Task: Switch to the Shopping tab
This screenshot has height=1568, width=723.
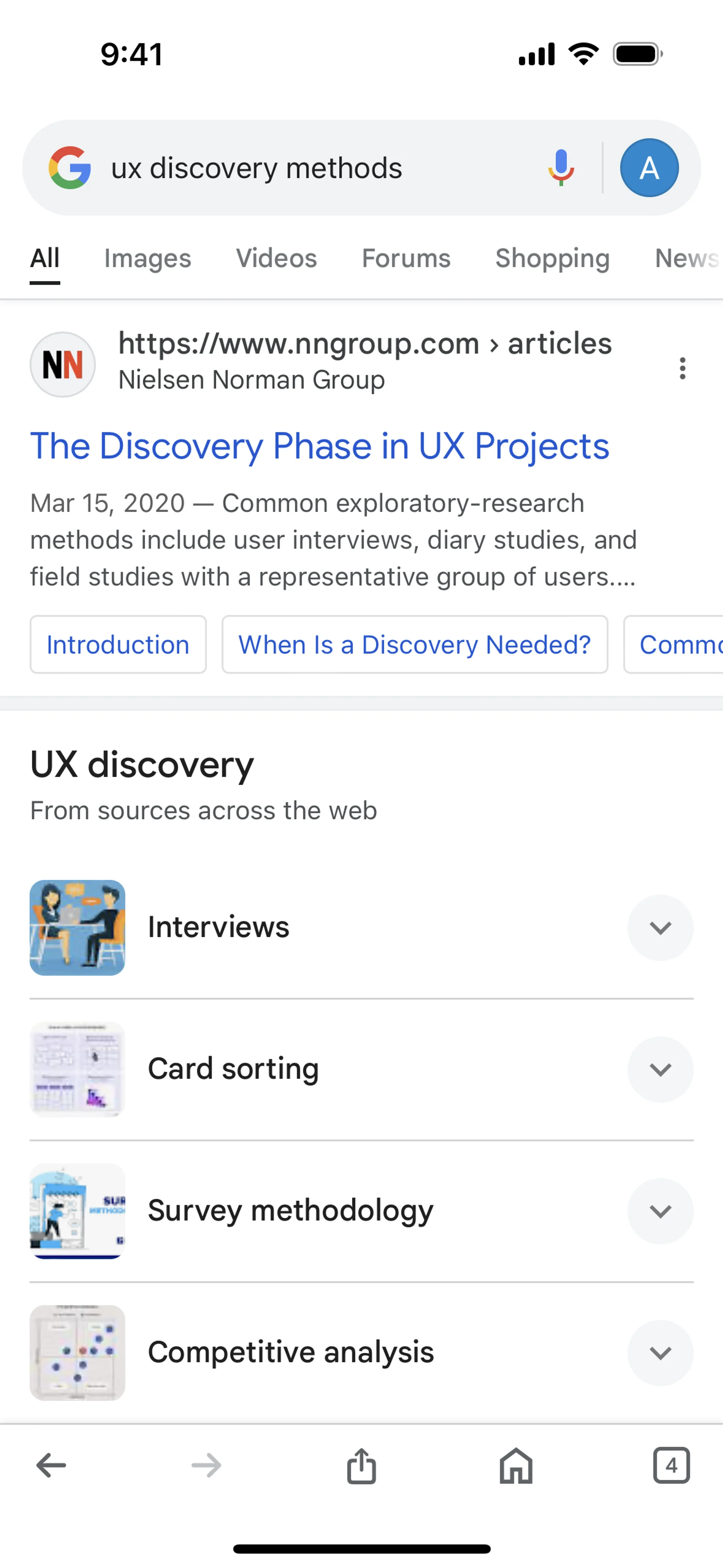Action: pyautogui.click(x=552, y=258)
